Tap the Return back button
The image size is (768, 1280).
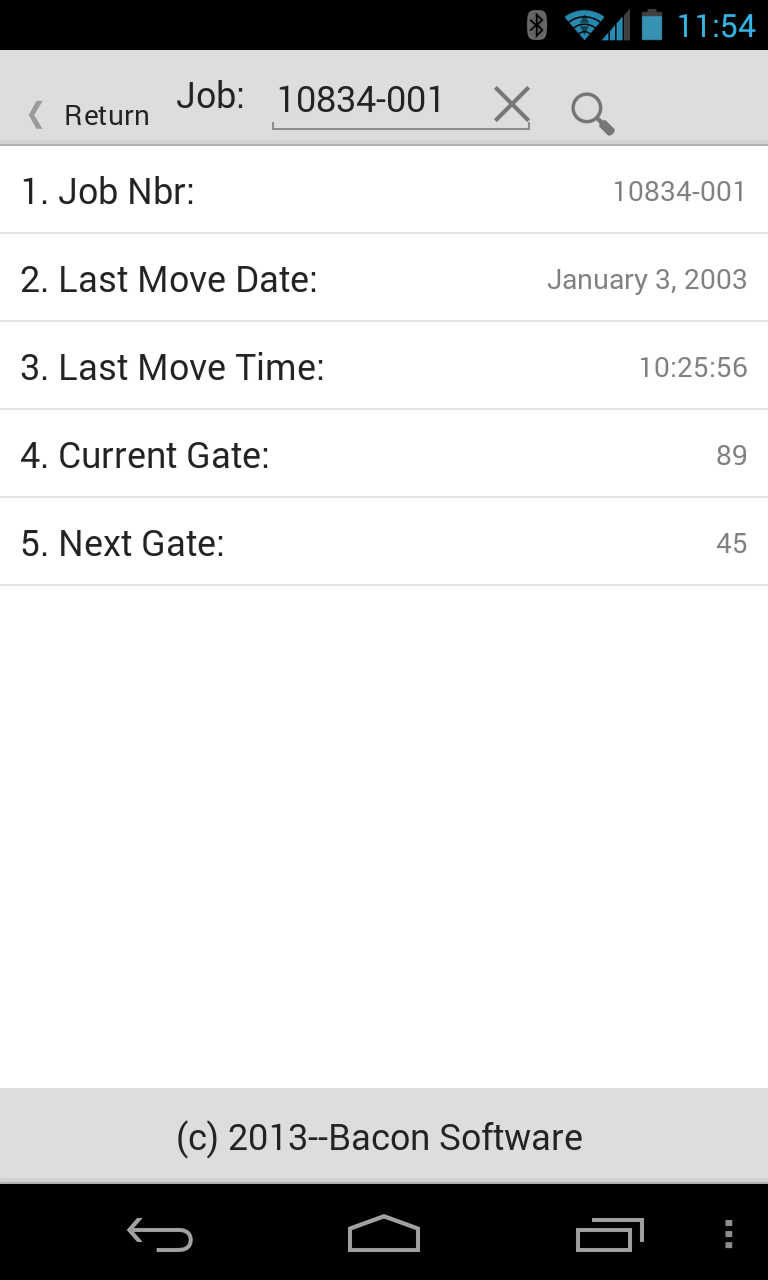(x=88, y=115)
